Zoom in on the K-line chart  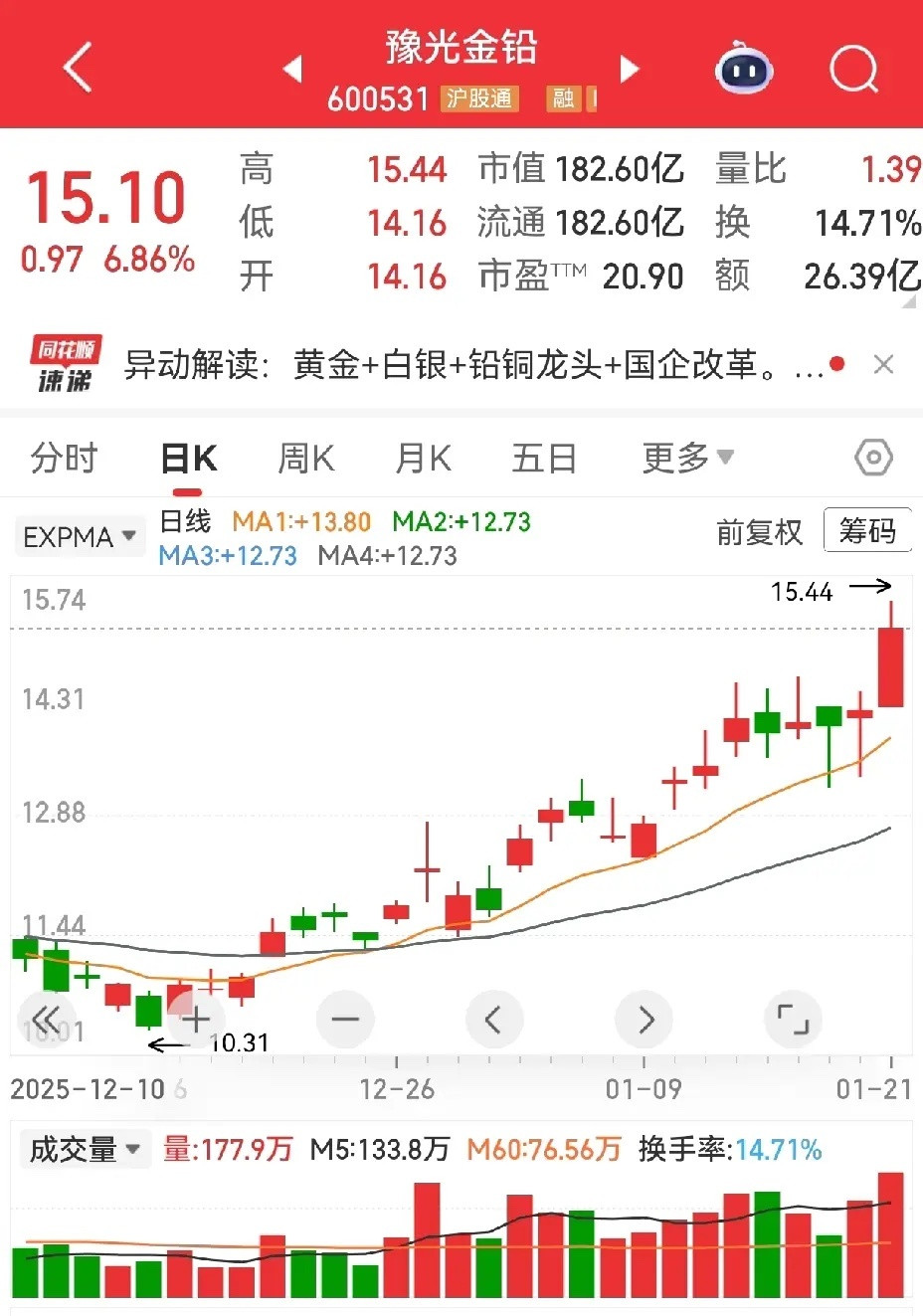tap(196, 1019)
